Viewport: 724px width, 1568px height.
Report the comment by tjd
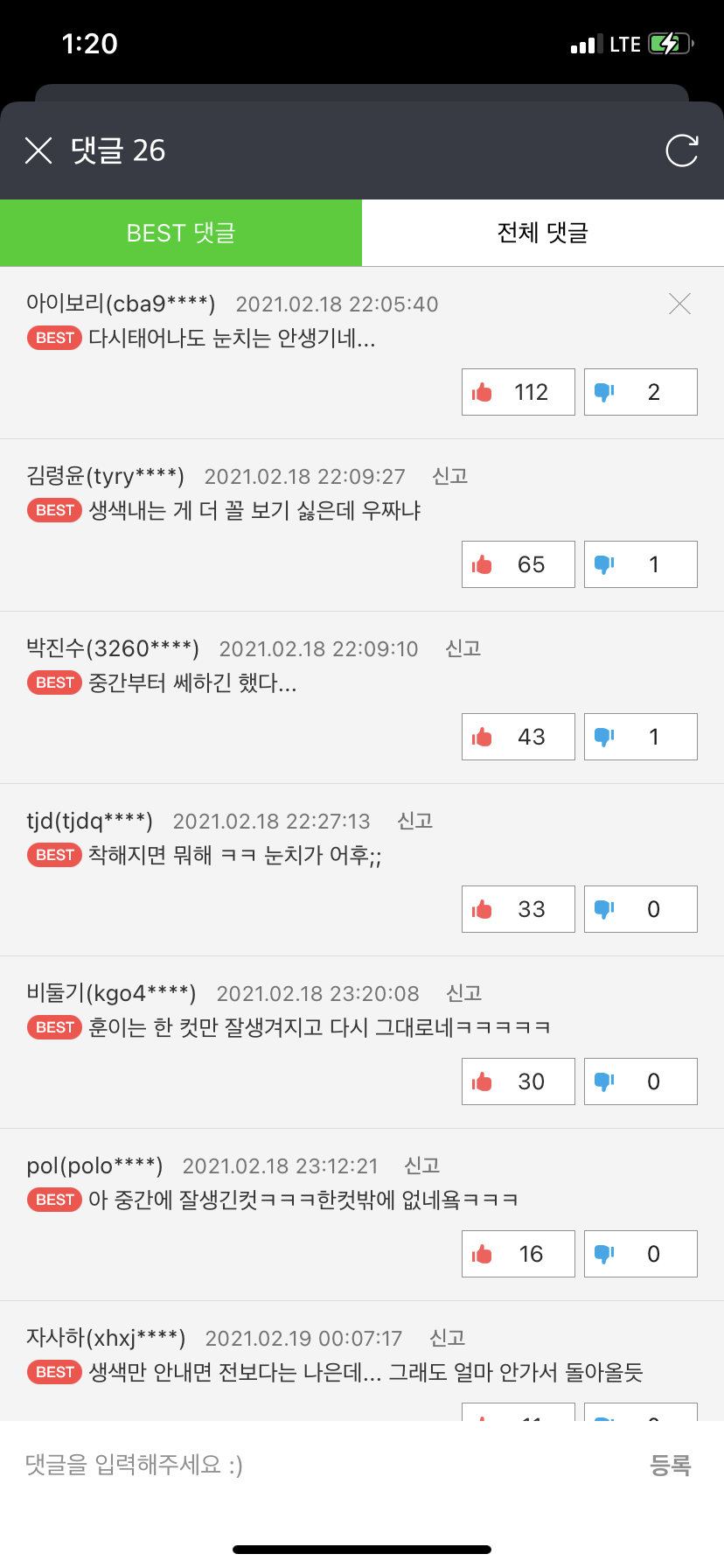click(x=415, y=821)
